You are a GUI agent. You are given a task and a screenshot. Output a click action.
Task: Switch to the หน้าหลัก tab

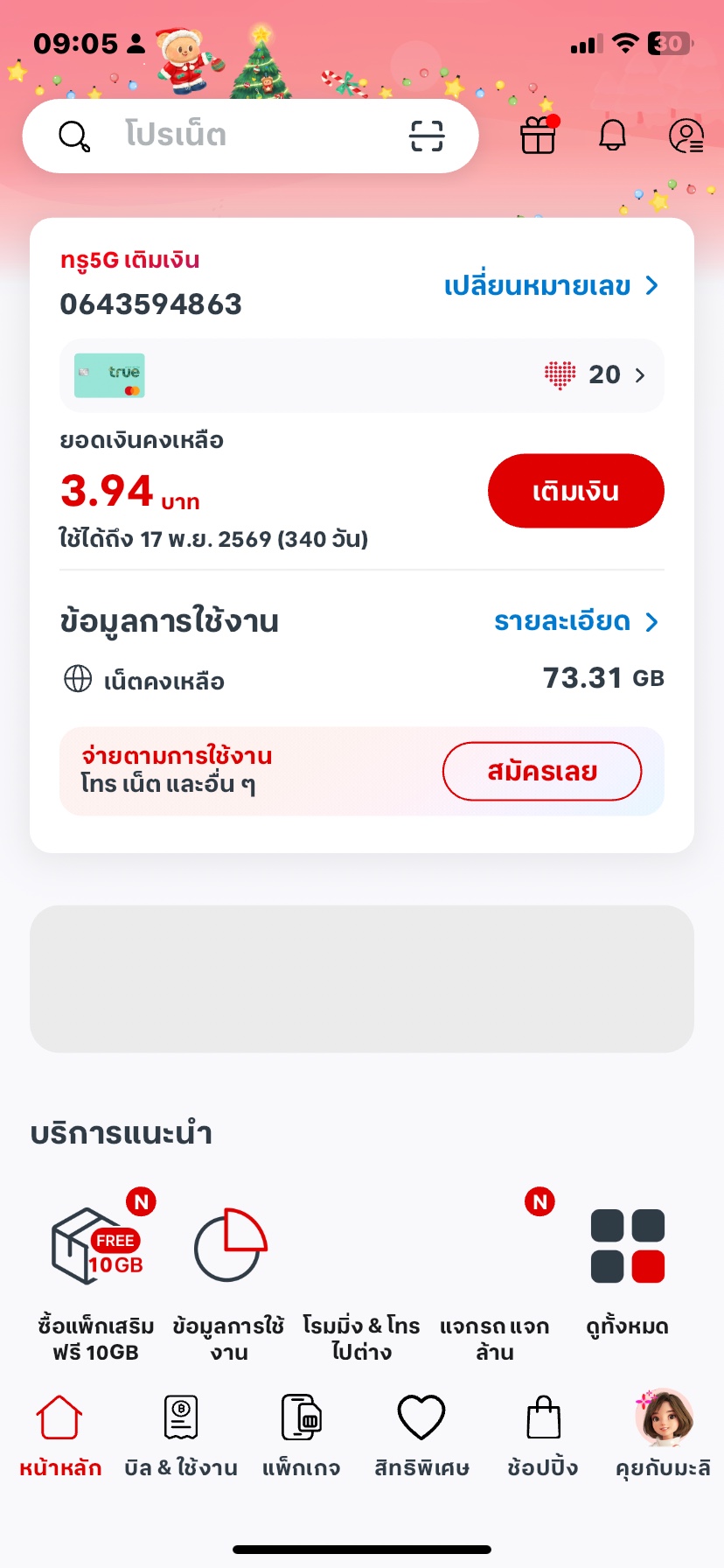60,1435
